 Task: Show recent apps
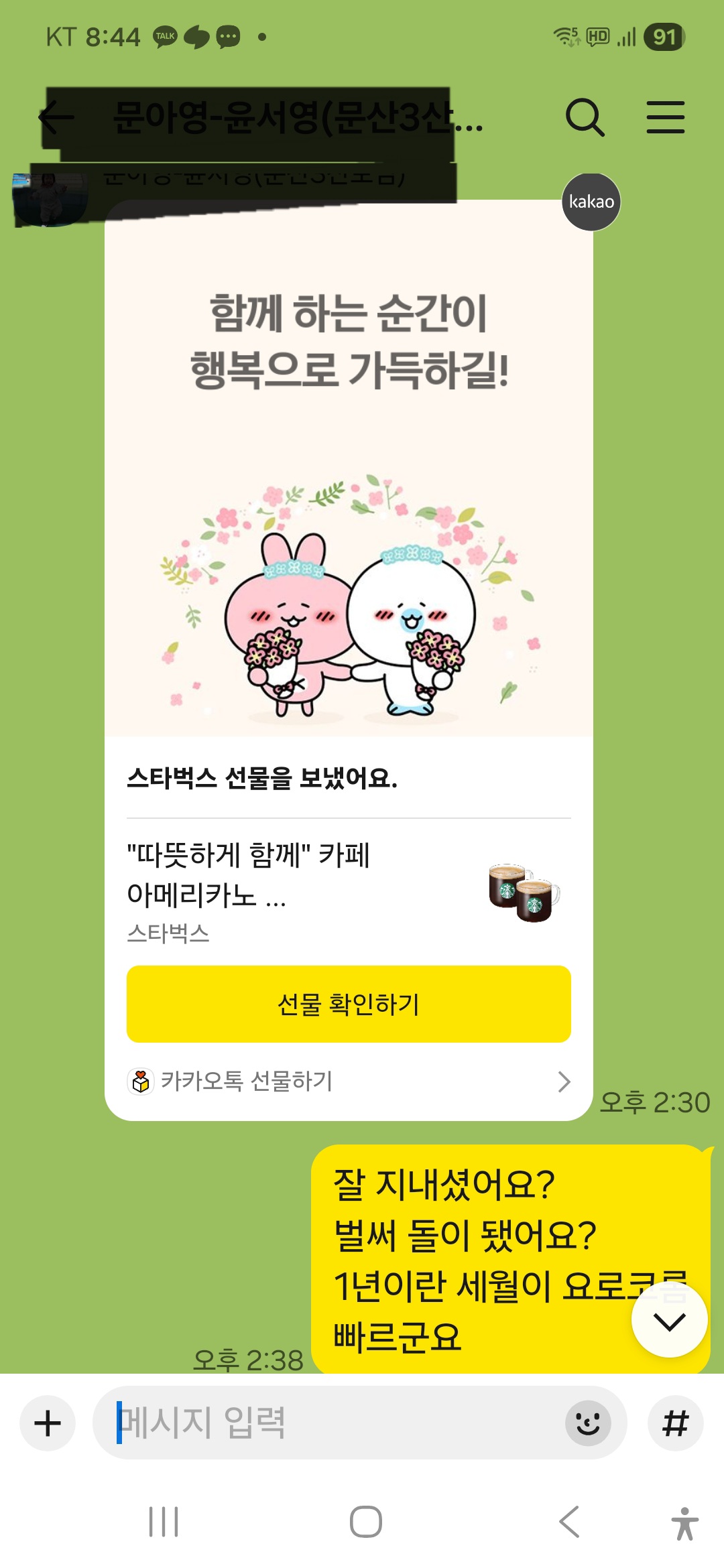click(164, 1522)
